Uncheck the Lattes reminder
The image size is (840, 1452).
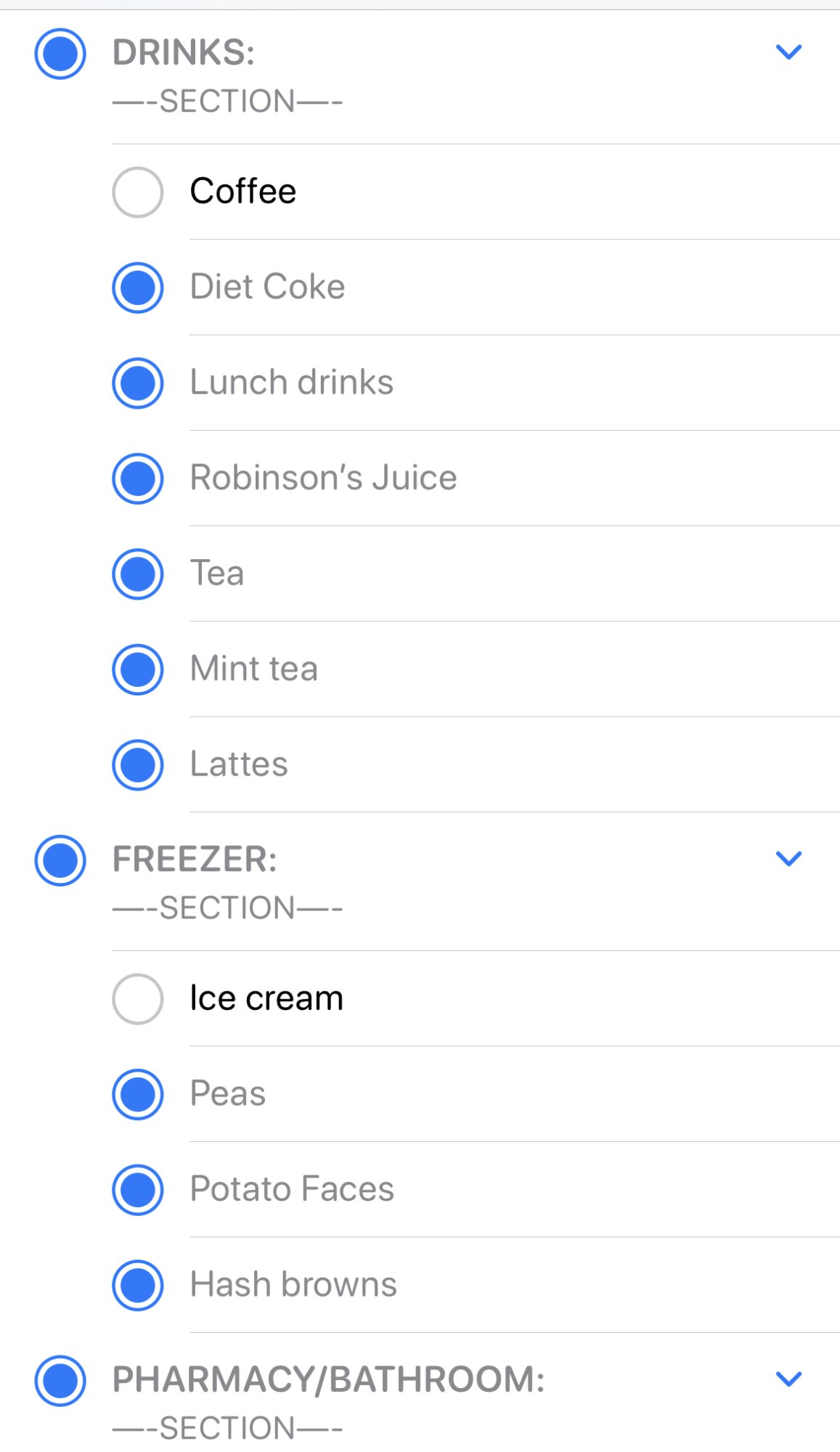coord(137,765)
